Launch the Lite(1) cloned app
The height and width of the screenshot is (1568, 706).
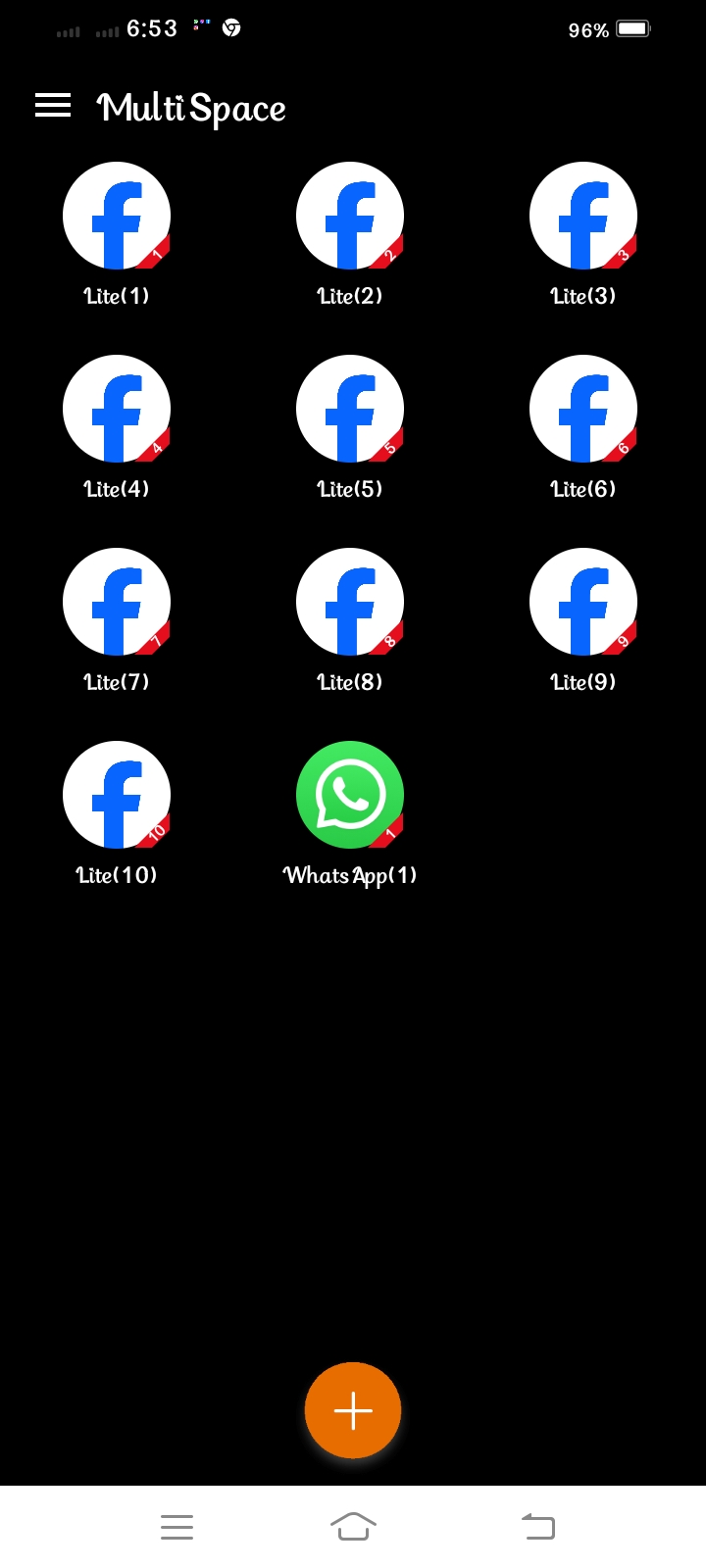coord(117,217)
